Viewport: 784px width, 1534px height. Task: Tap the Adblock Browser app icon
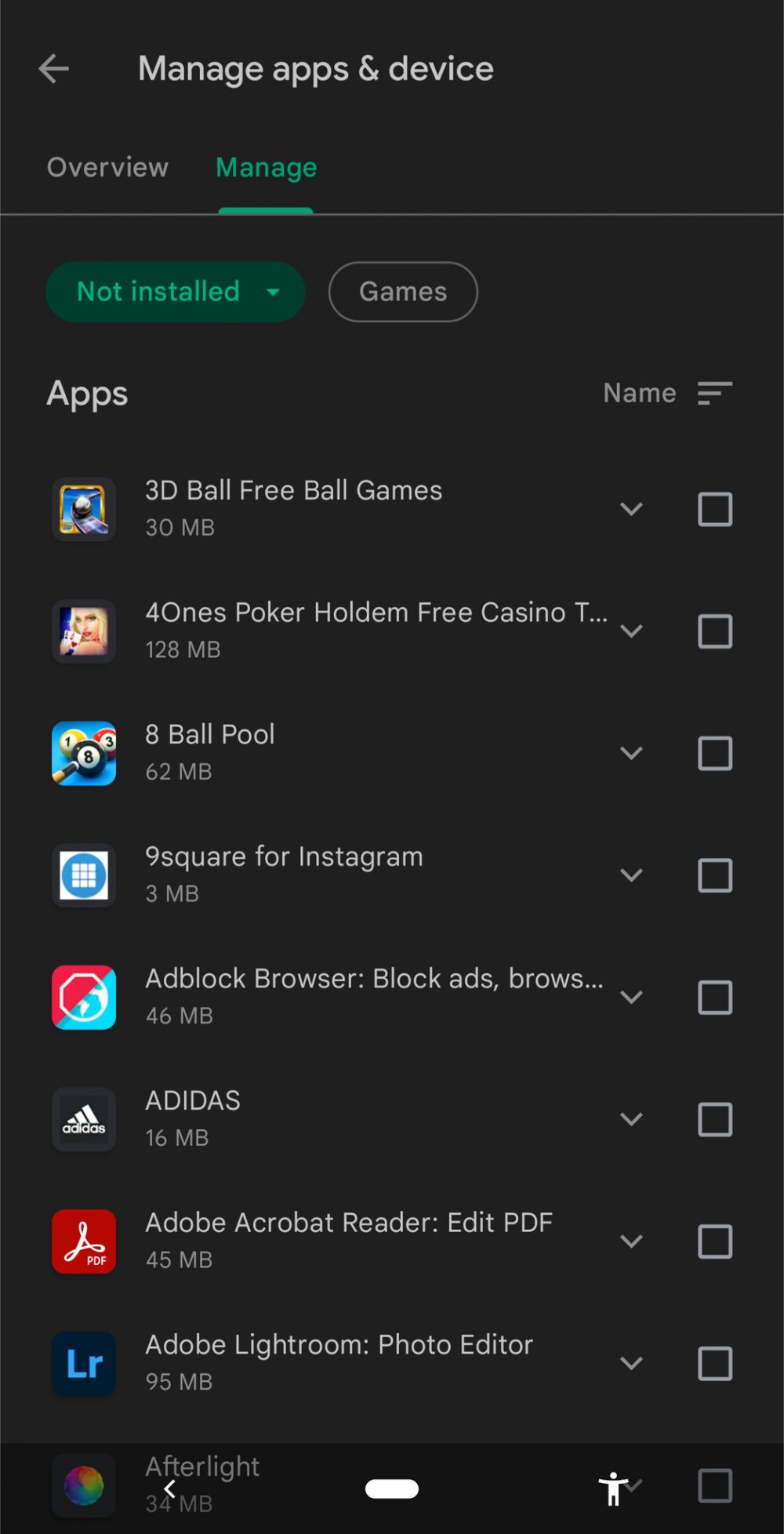(x=83, y=998)
